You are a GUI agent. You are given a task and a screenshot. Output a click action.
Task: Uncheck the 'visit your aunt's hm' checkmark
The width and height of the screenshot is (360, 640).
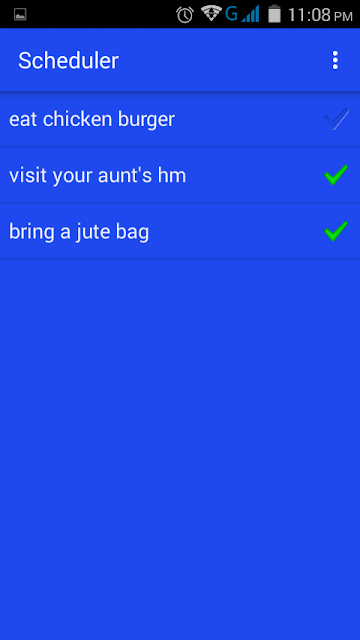click(x=336, y=175)
